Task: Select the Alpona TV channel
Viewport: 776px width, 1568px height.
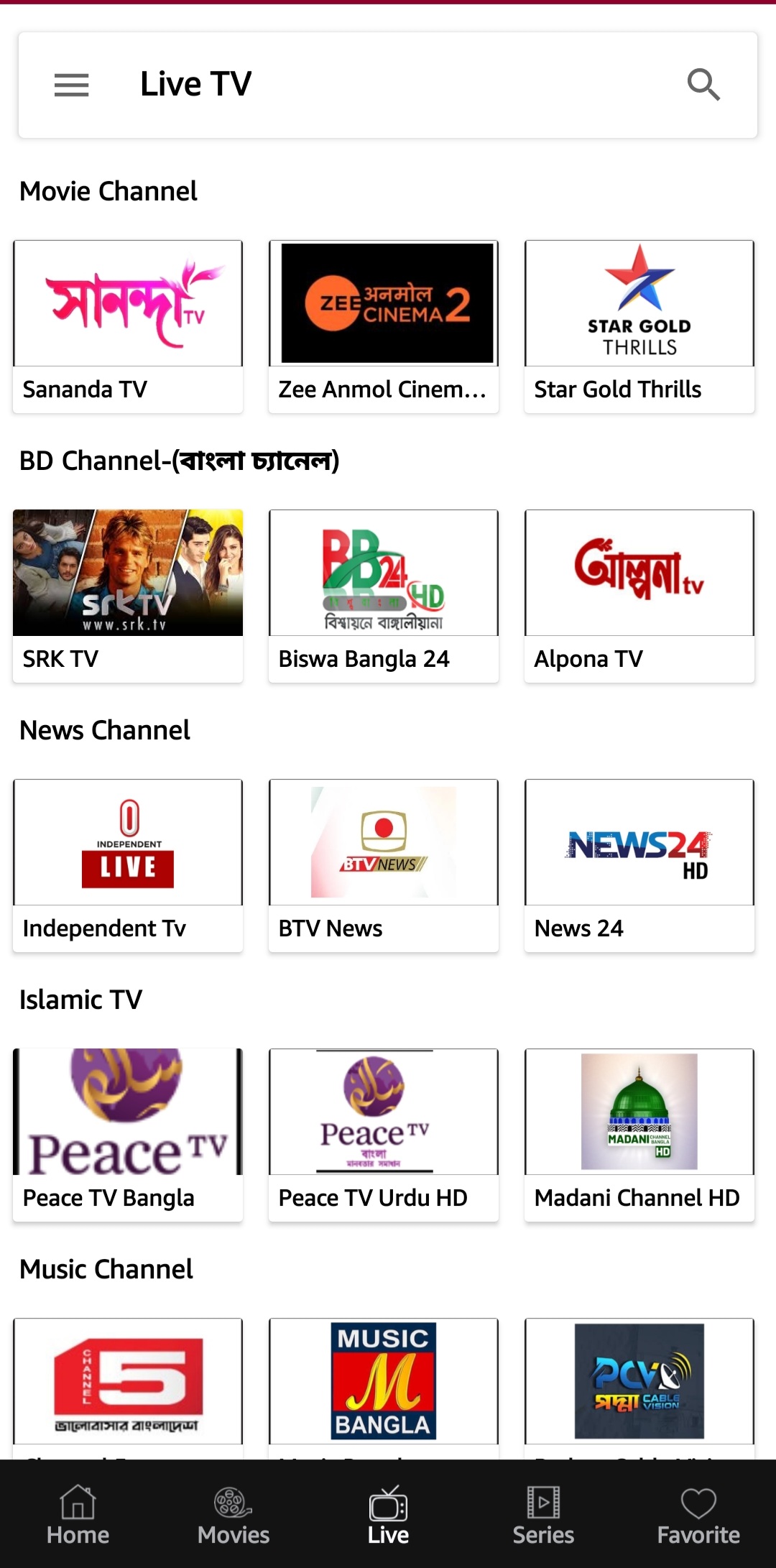Action: tap(639, 596)
